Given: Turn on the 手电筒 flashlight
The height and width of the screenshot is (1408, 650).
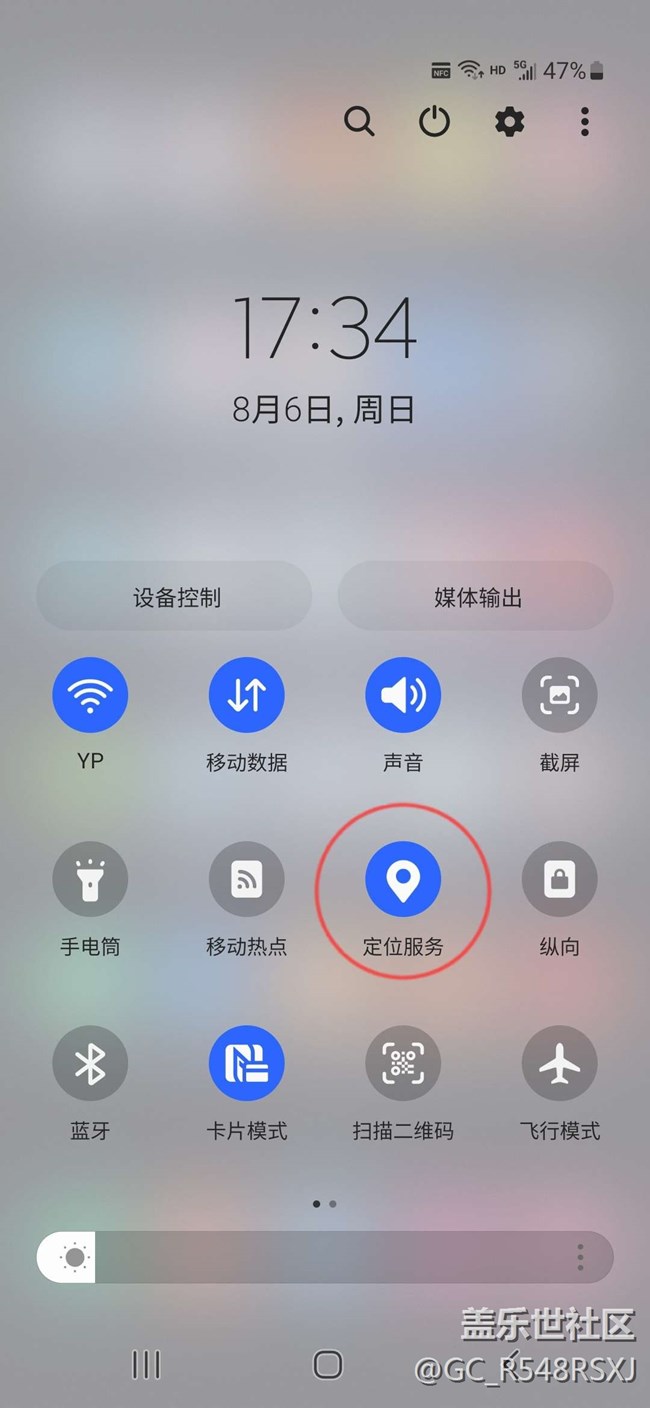Looking at the screenshot, I should click(90, 879).
